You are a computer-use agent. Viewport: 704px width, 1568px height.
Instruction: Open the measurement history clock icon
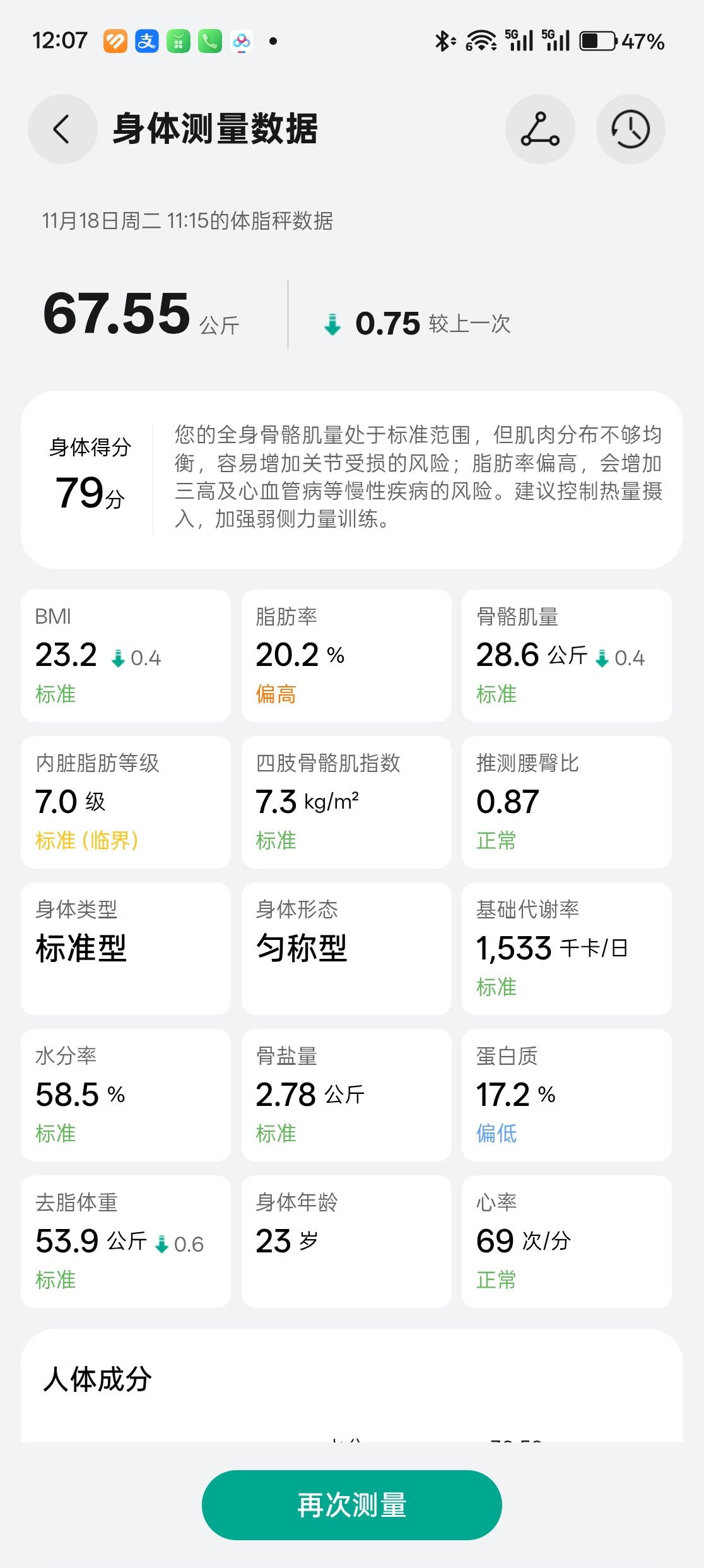(631, 129)
